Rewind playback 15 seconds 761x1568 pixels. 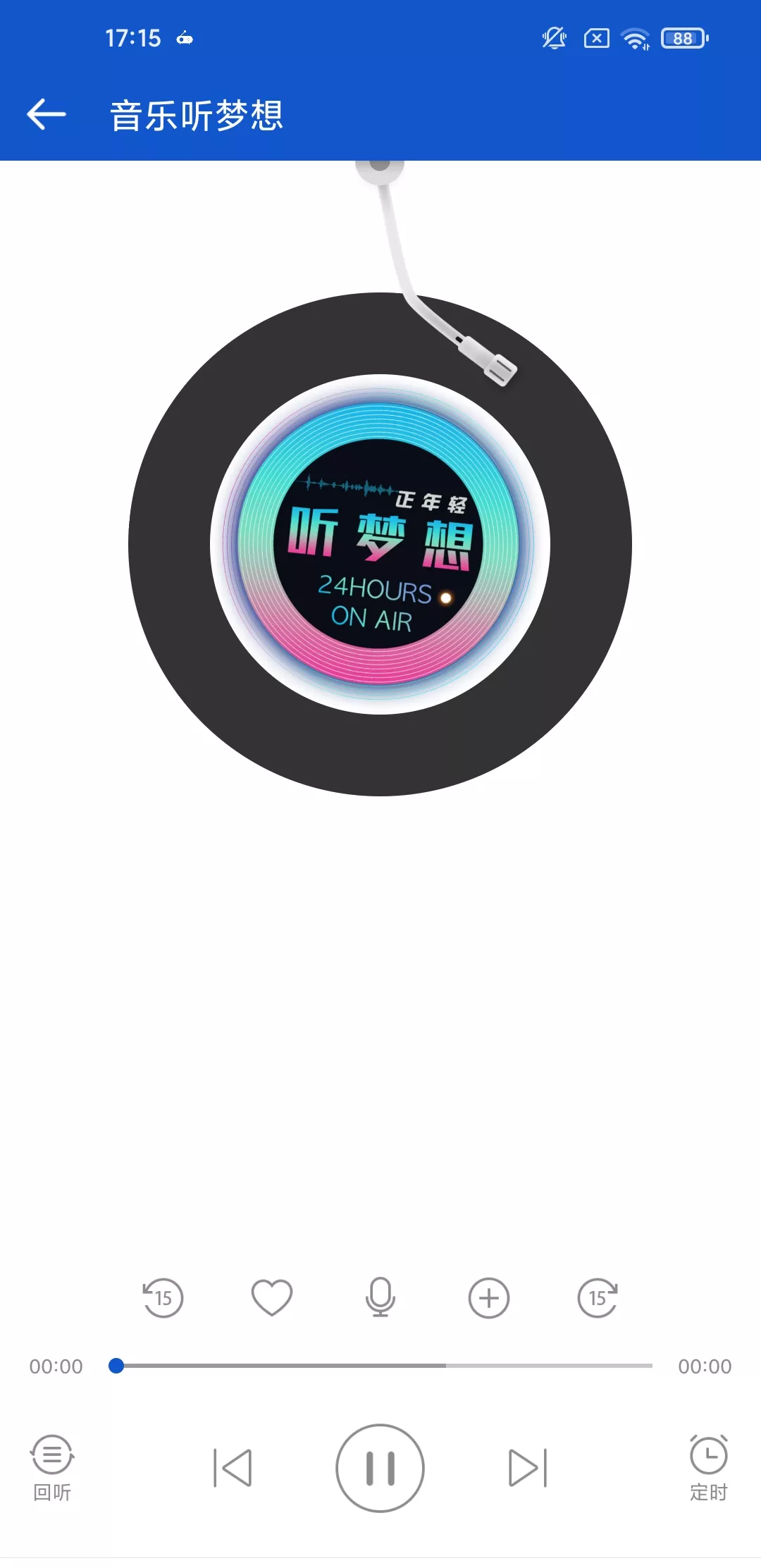click(x=163, y=1297)
